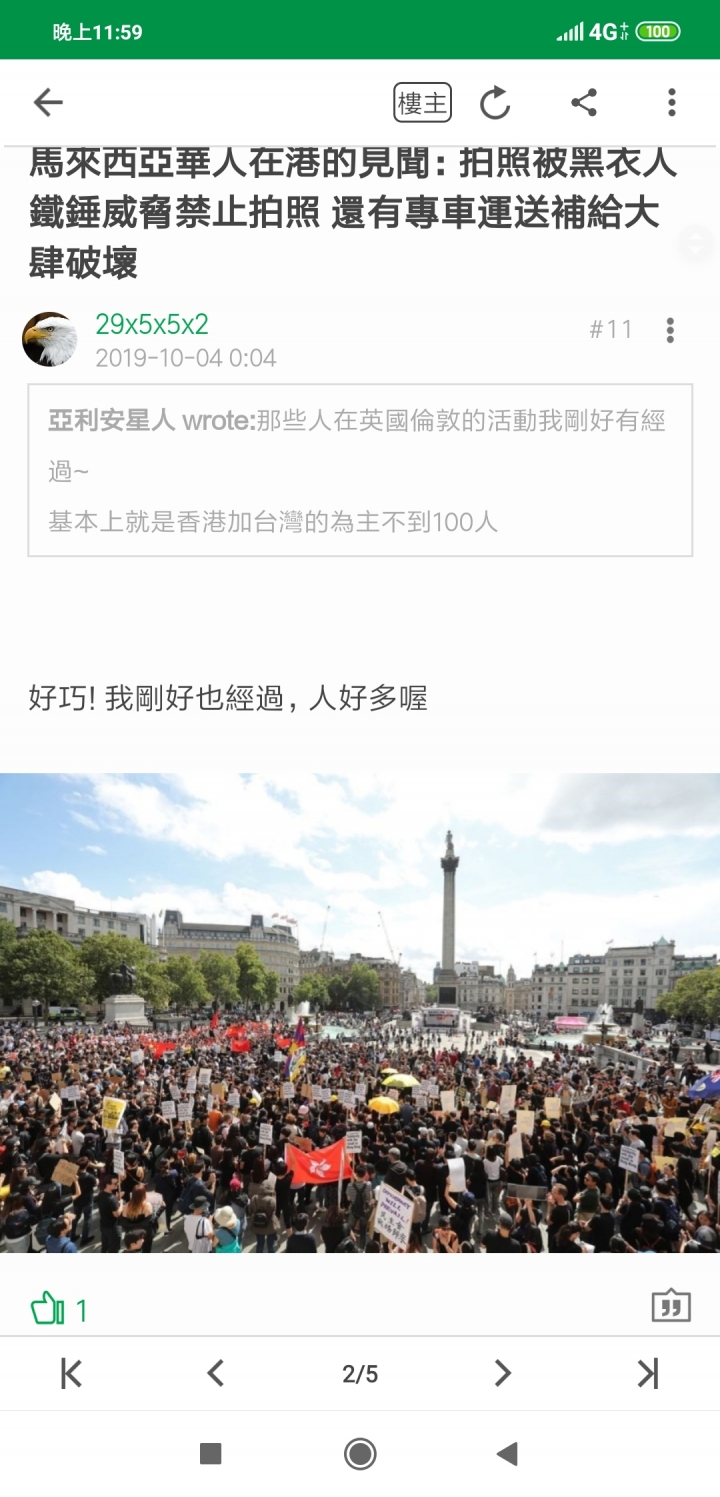The image size is (720, 1497).
Task: Filter posts by 樓主 only
Action: pyautogui.click(x=422, y=102)
